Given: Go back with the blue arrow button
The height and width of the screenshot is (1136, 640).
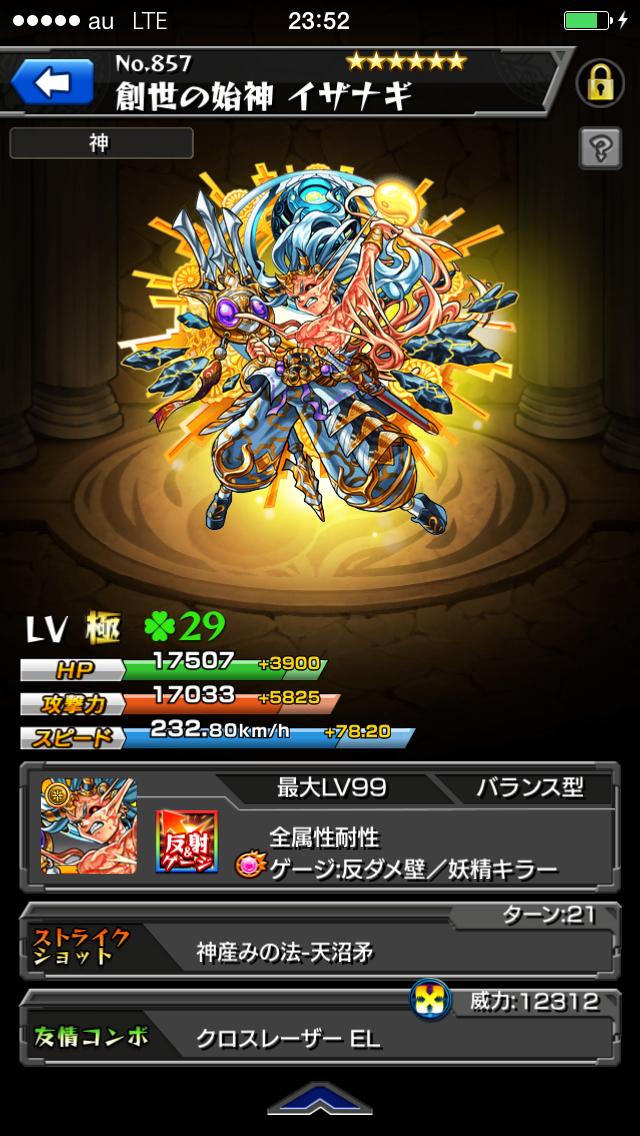Looking at the screenshot, I should point(53,83).
